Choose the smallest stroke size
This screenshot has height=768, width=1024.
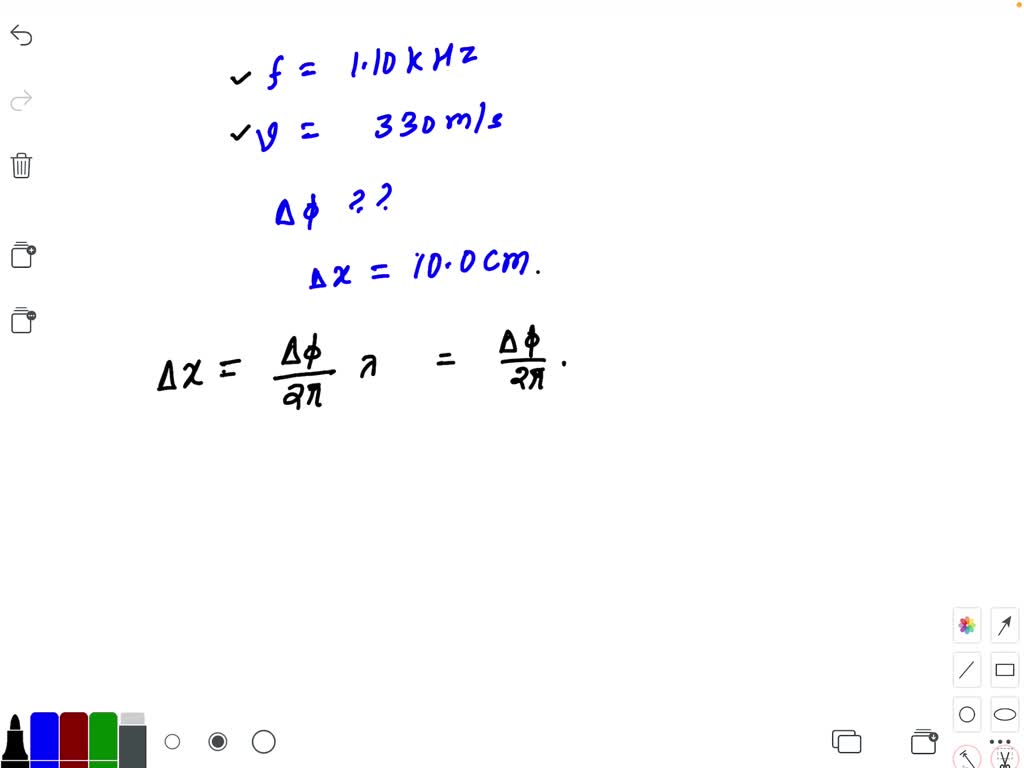[172, 742]
